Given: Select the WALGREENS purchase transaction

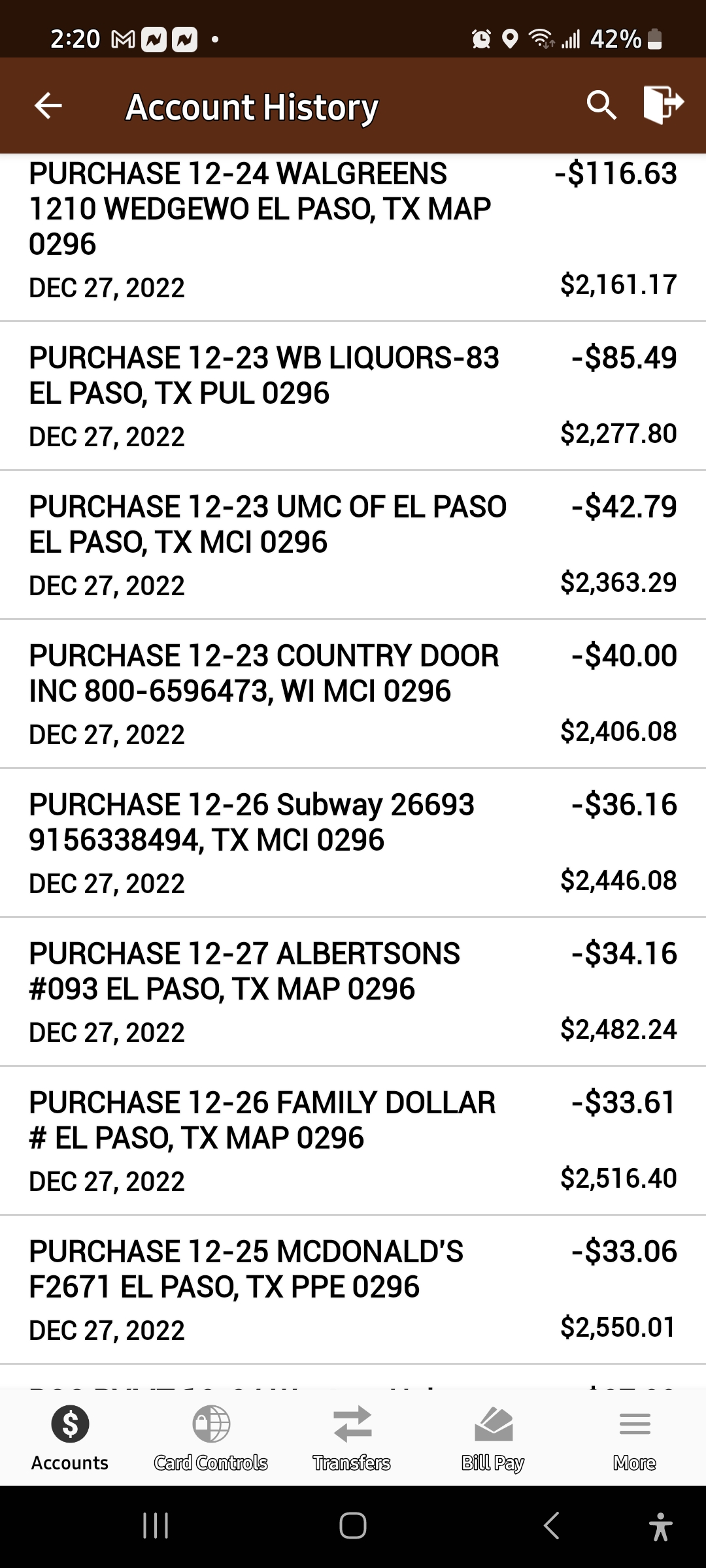Looking at the screenshot, I should click(353, 229).
